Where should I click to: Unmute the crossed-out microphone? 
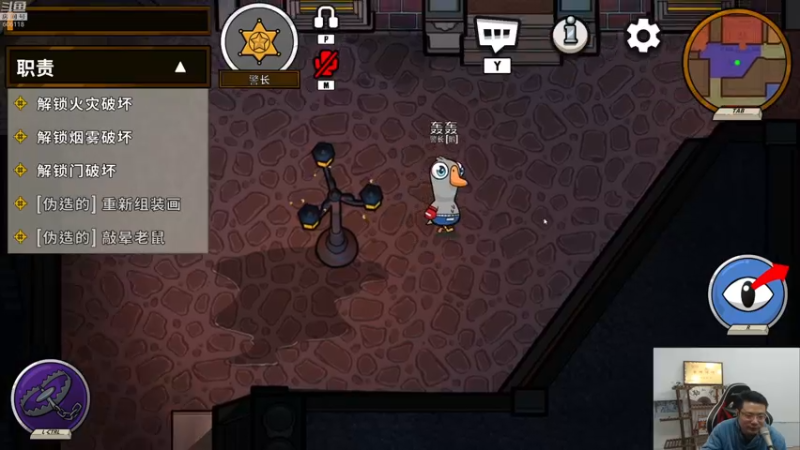(x=325, y=65)
